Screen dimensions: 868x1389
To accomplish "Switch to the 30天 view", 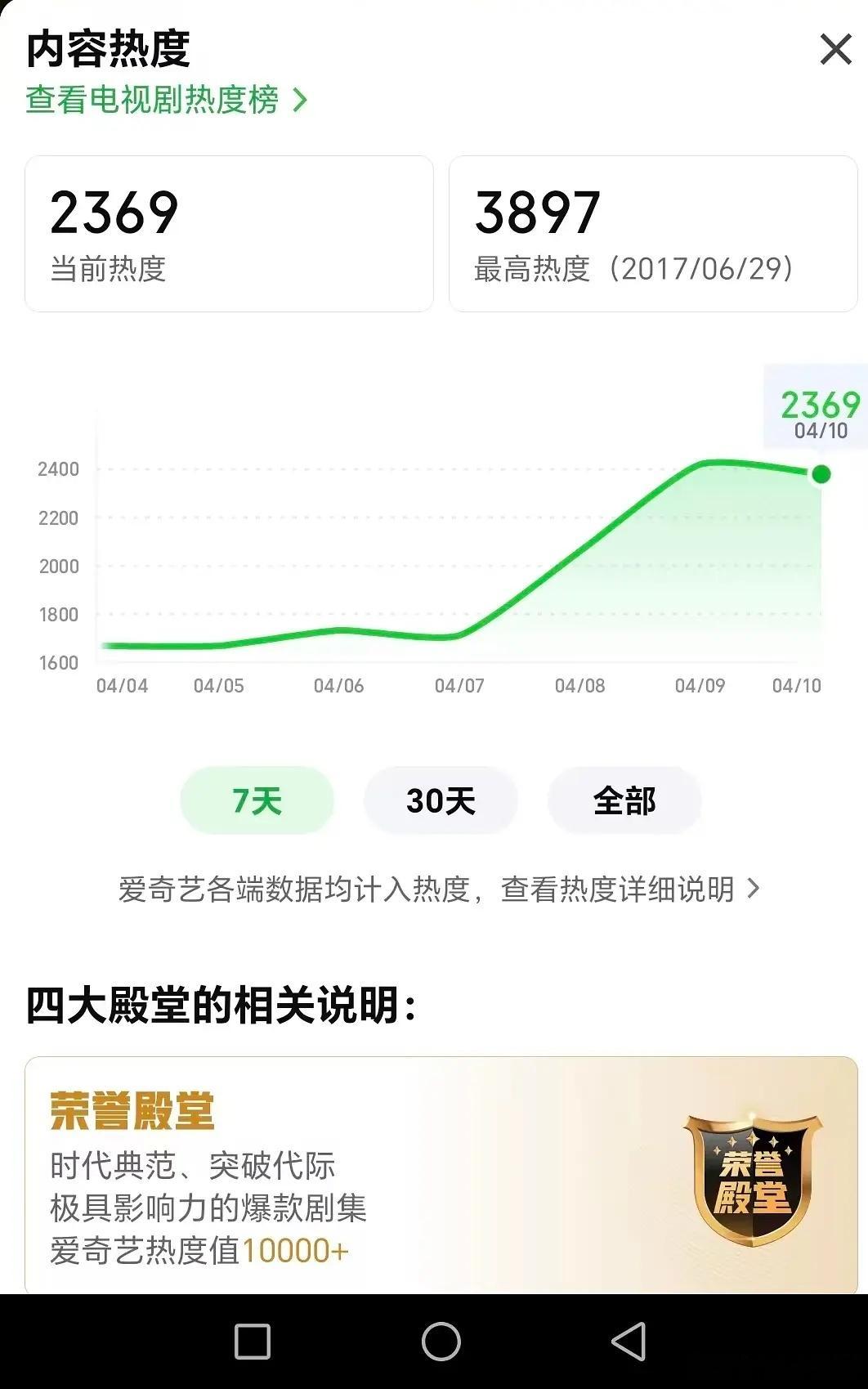I will pyautogui.click(x=441, y=802).
